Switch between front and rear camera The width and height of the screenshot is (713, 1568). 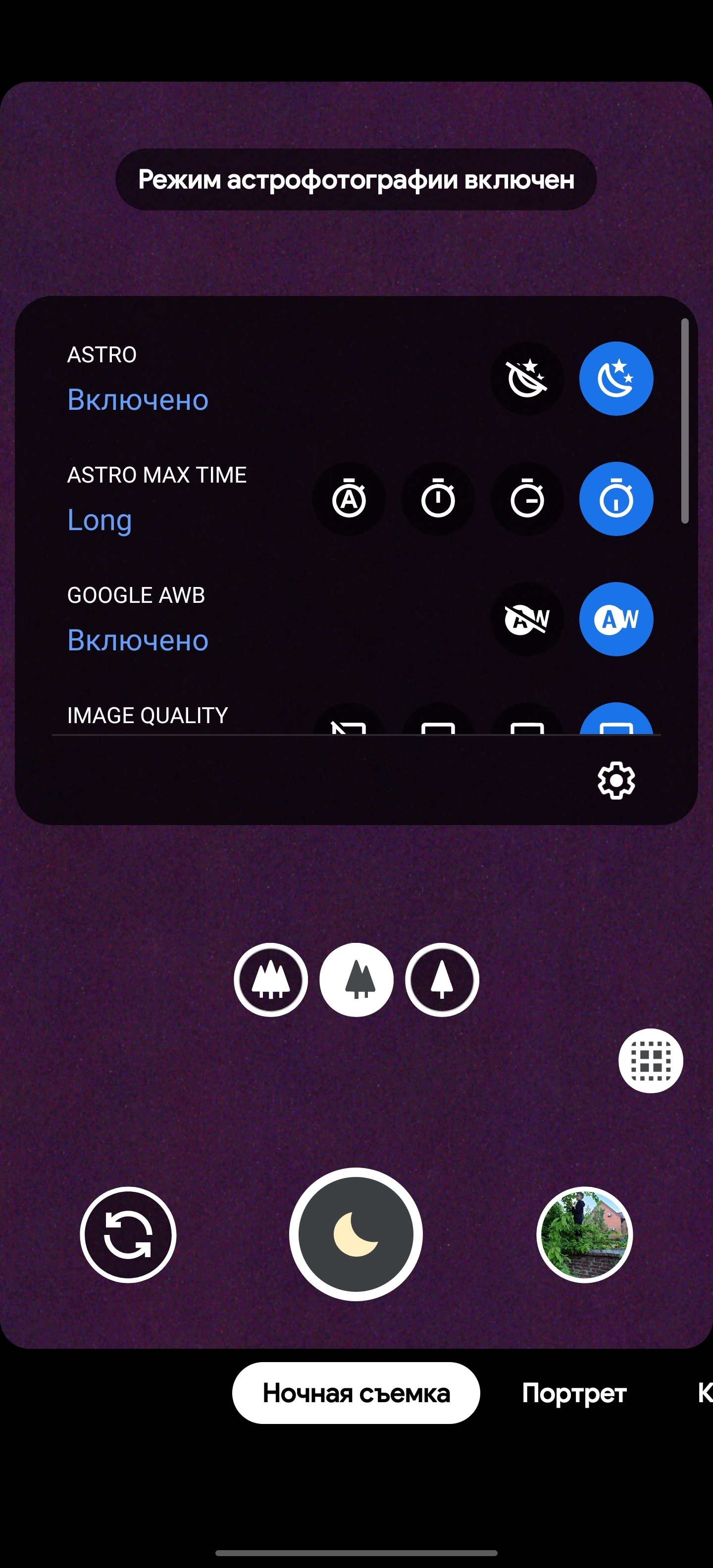tap(128, 1234)
